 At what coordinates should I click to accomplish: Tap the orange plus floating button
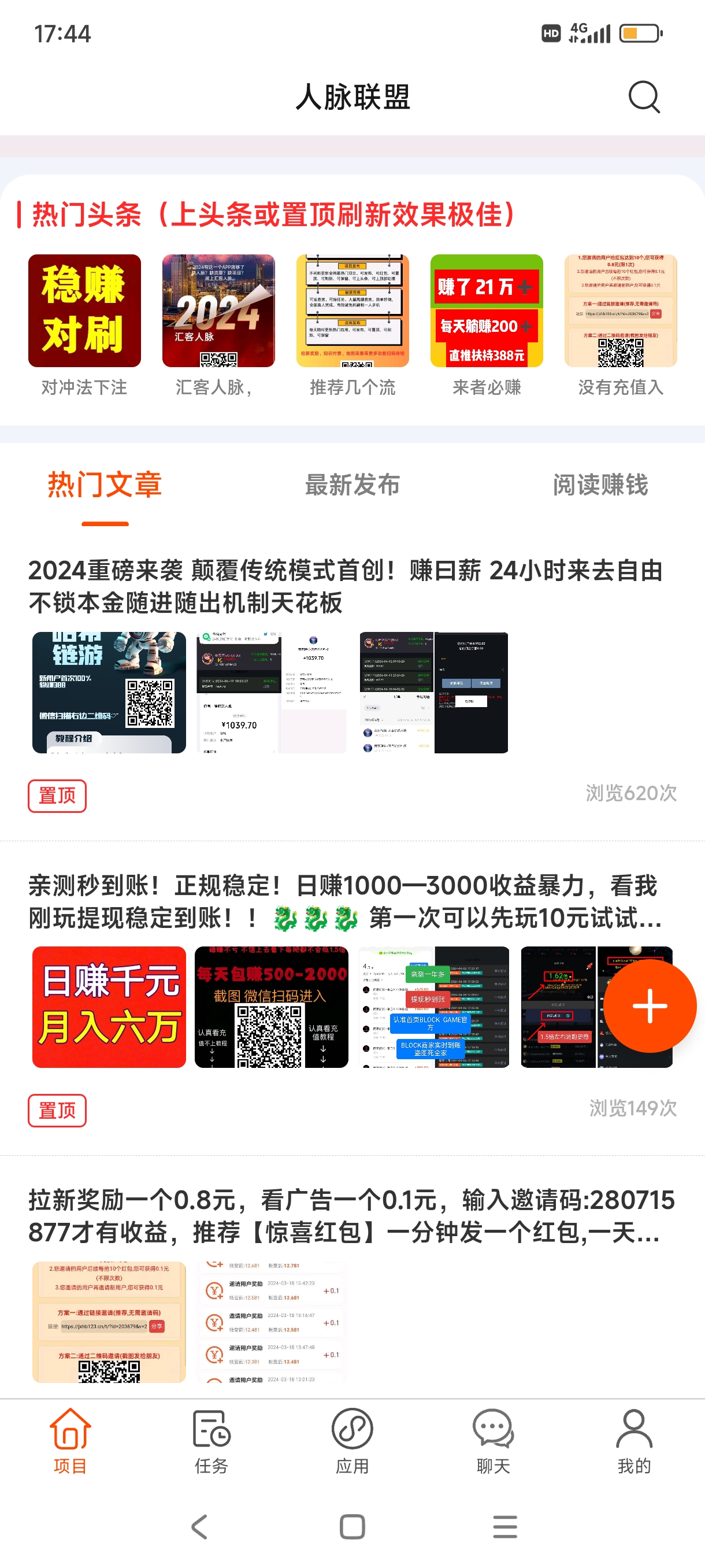(649, 1005)
